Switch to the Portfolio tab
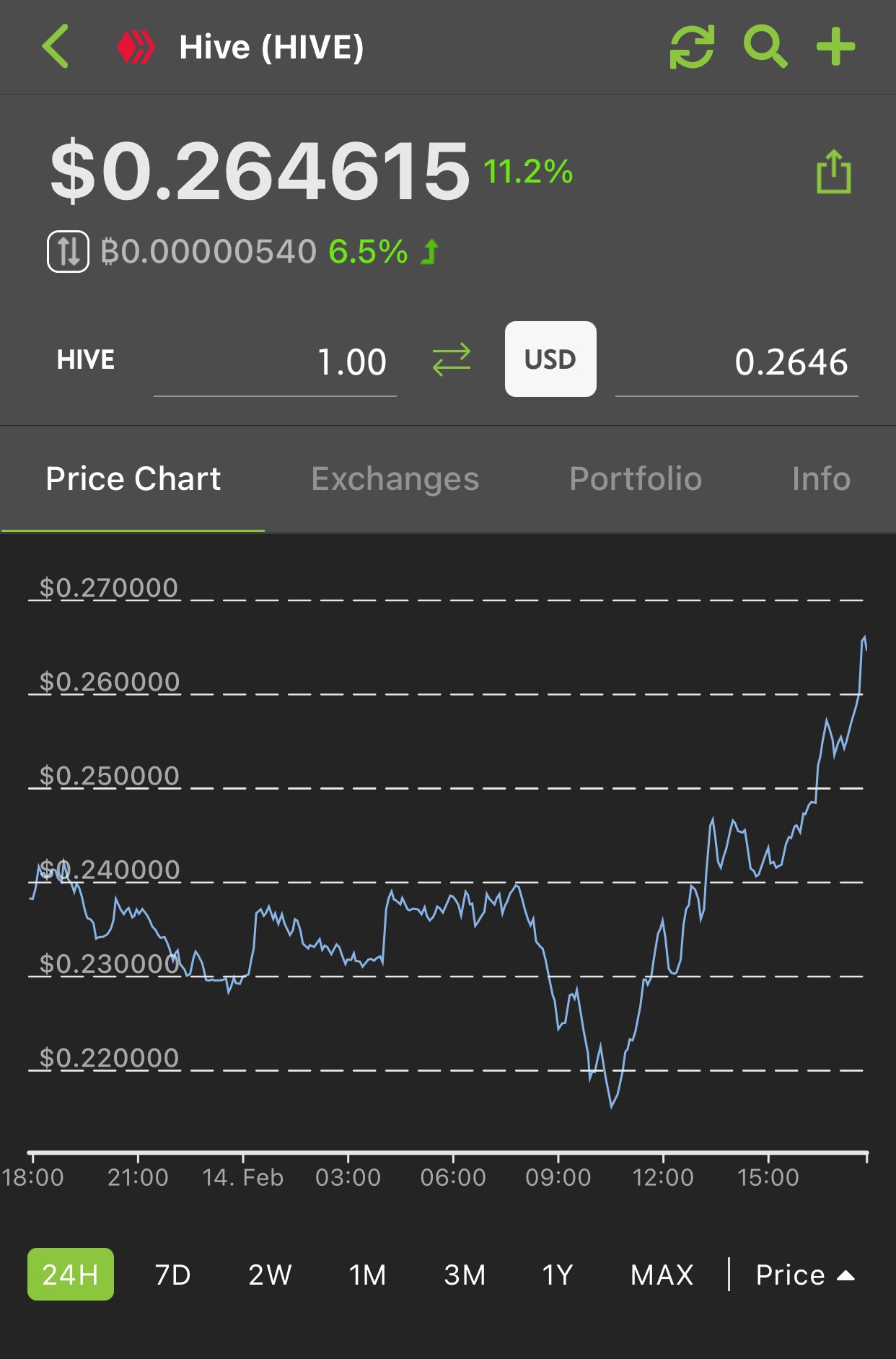896x1359 pixels. tap(636, 479)
